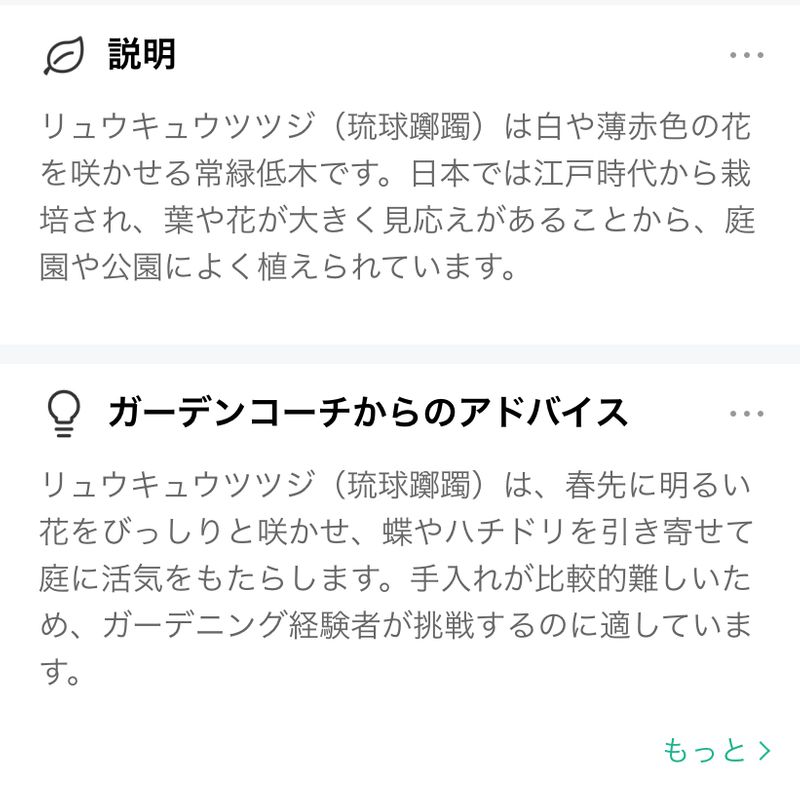Open the overflow menu of the 説明 section
Image resolution: width=800 pixels, height=797 pixels.
(x=746, y=55)
